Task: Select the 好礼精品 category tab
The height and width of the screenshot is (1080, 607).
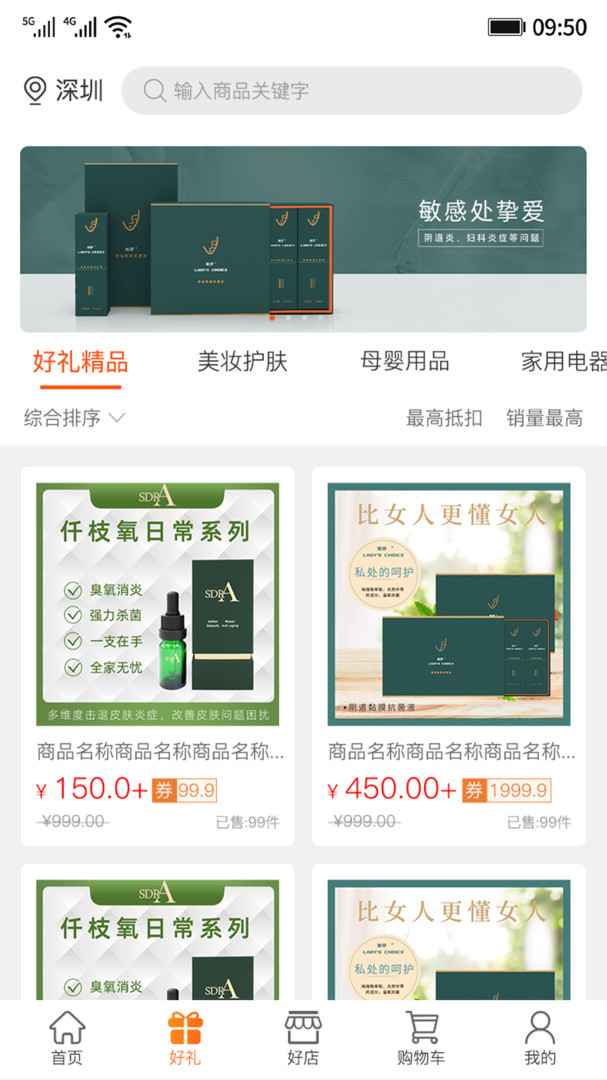Action: pyautogui.click(x=80, y=361)
